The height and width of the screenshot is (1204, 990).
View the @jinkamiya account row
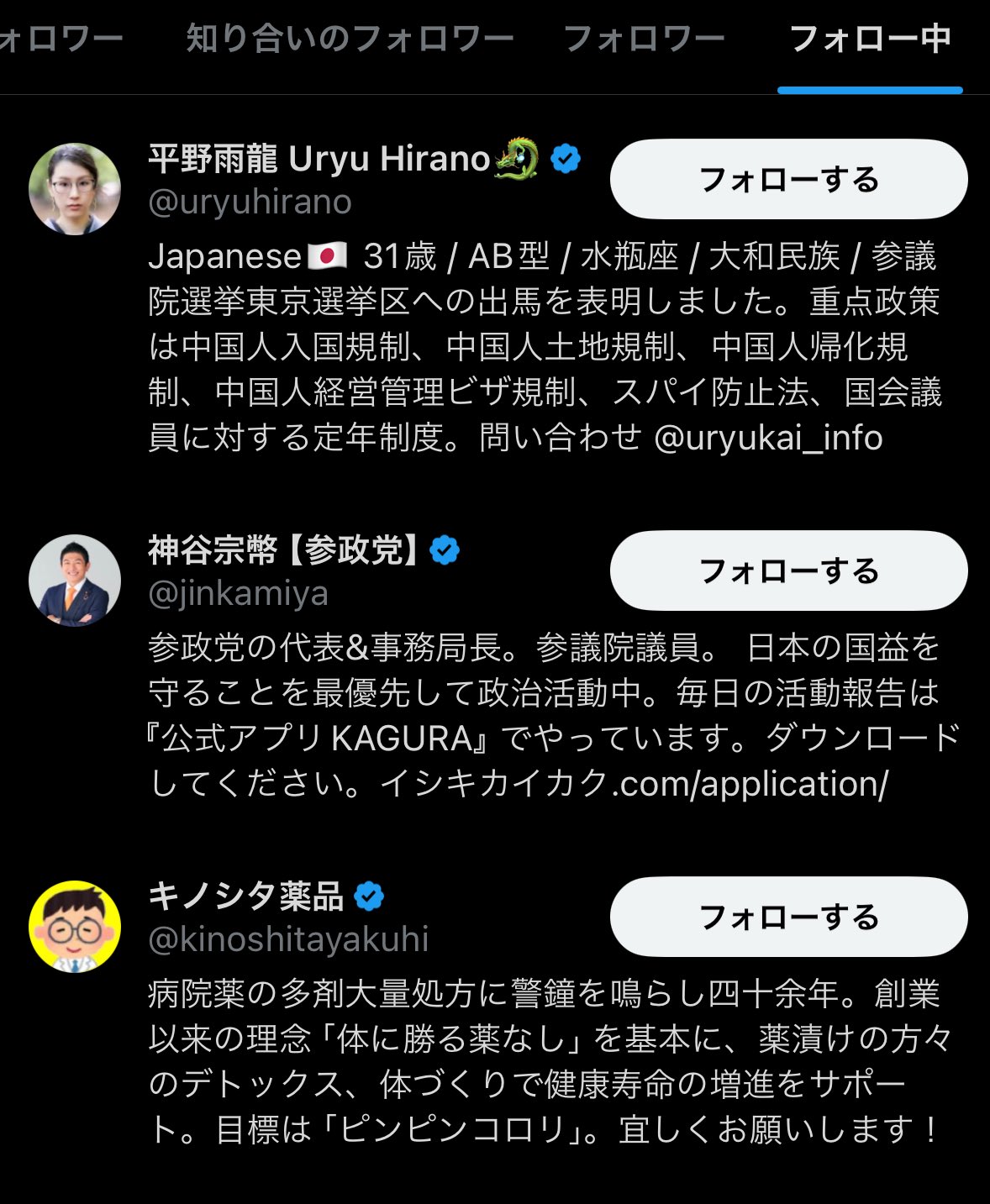239,594
